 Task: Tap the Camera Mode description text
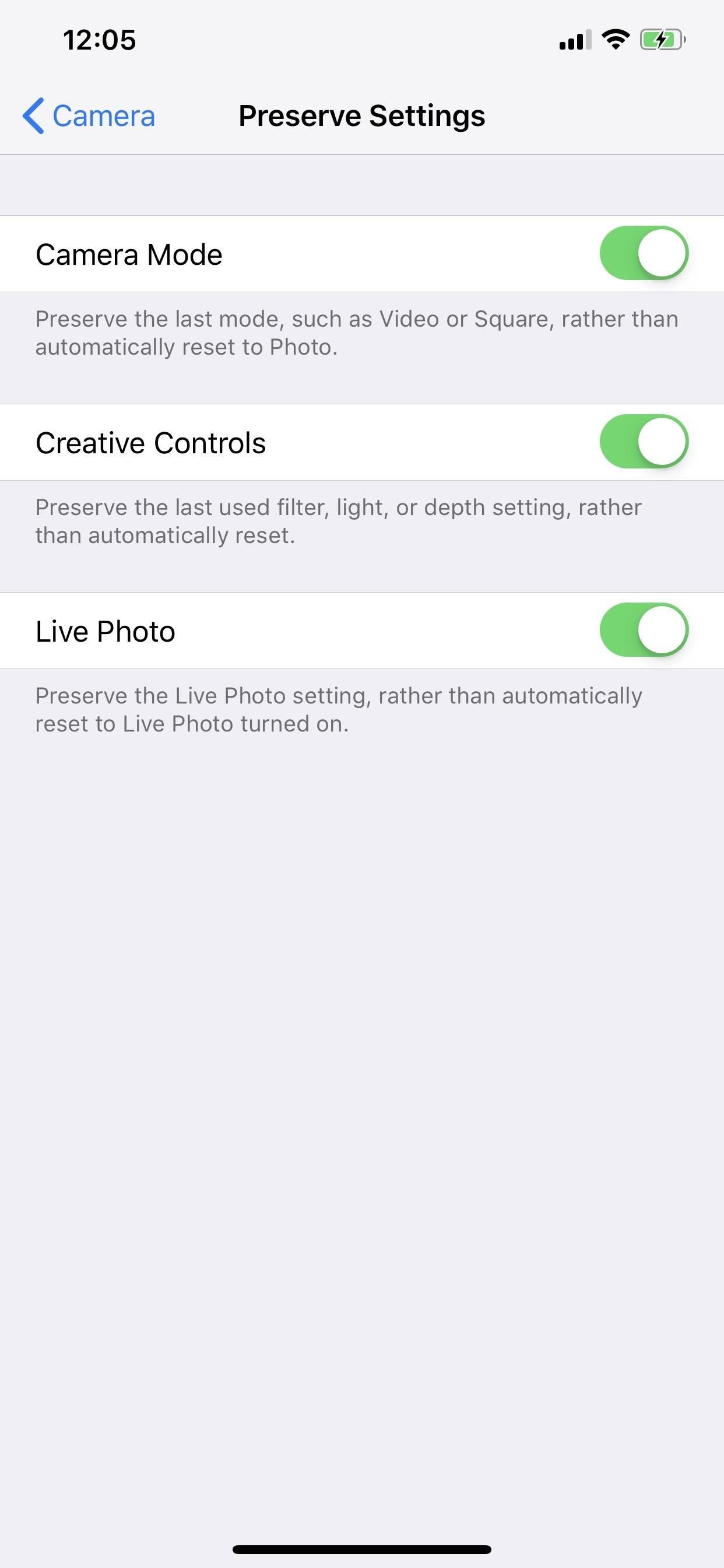click(x=358, y=332)
